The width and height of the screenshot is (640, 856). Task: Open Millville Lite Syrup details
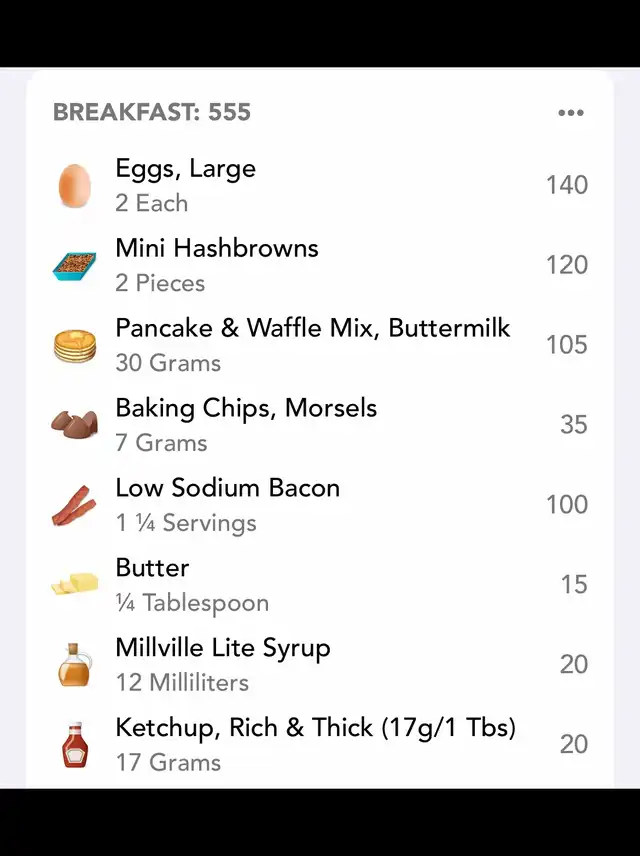[320, 665]
